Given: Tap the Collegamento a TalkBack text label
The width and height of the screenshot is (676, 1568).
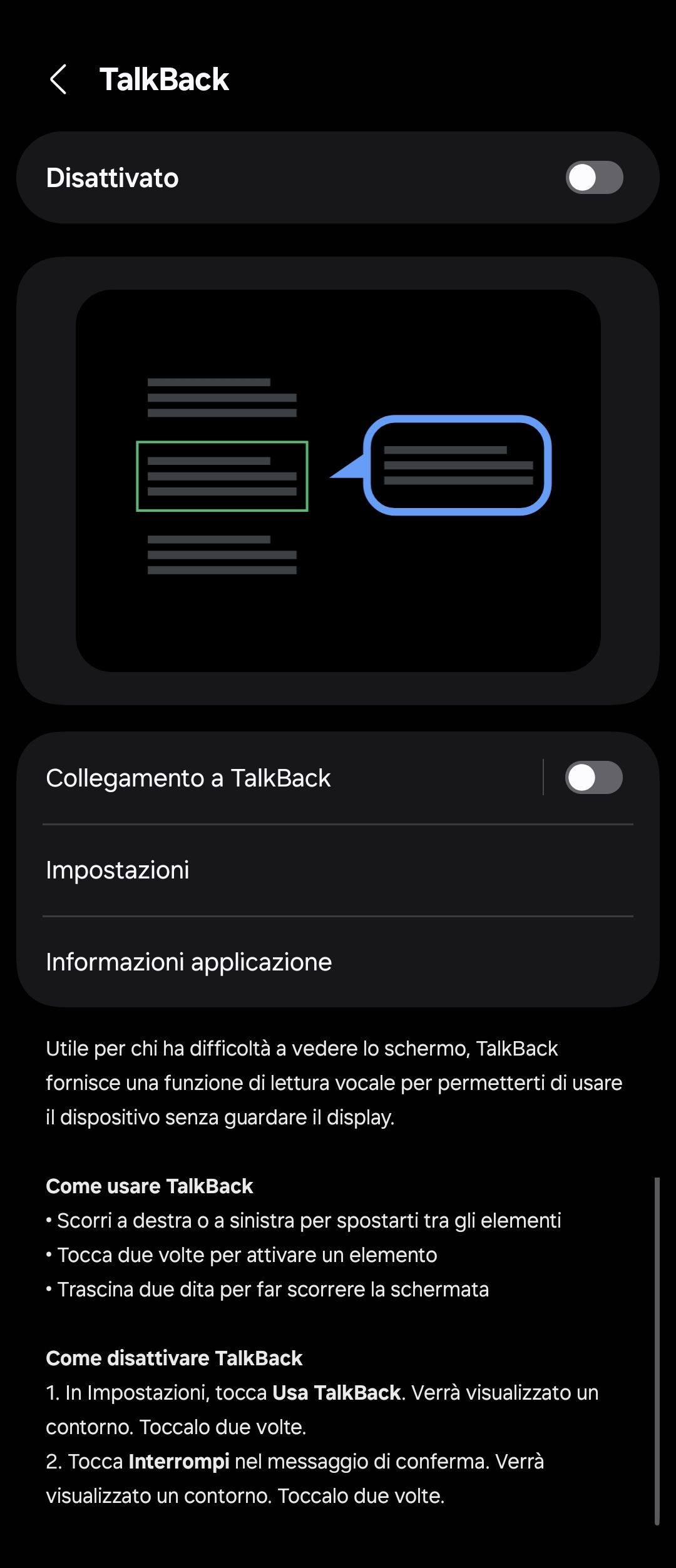Looking at the screenshot, I should click(188, 777).
